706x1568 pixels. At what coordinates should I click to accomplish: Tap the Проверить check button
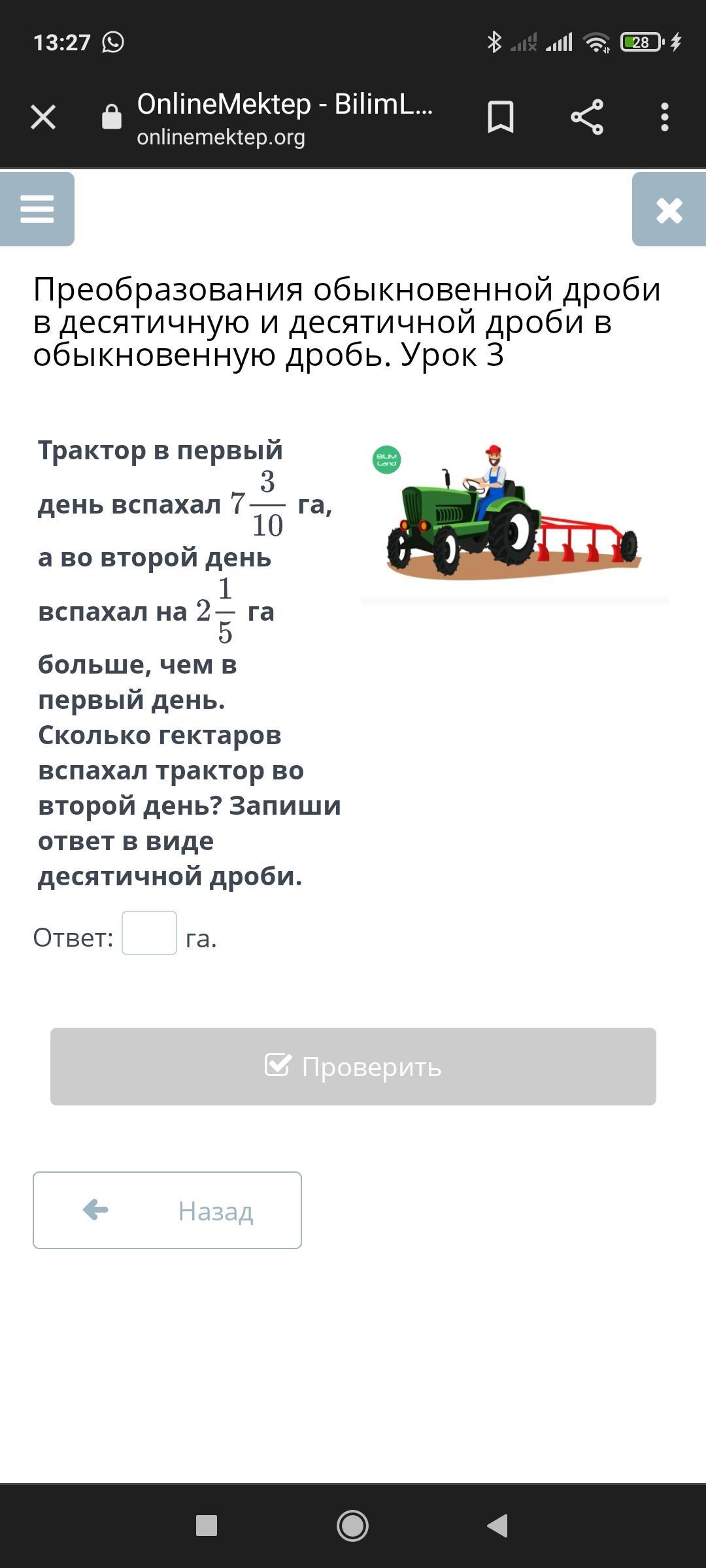353,1067
